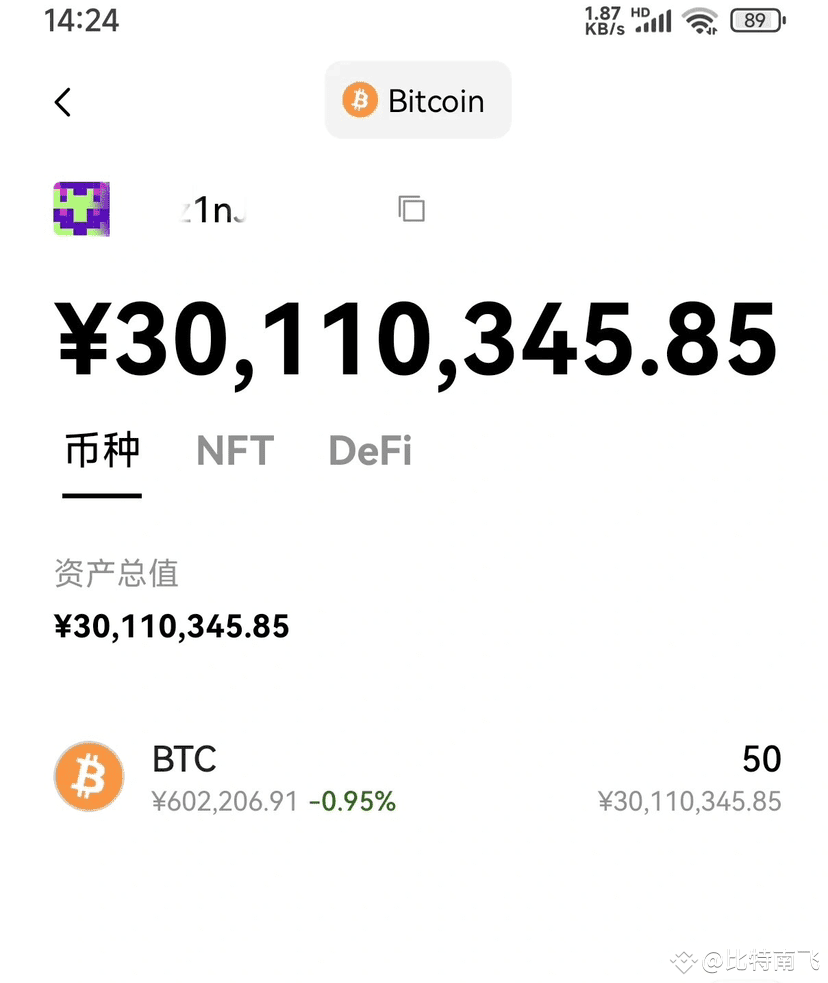The height and width of the screenshot is (983, 828).
Task: Tap the partially hidden wallet name z1n
Action: (x=212, y=209)
